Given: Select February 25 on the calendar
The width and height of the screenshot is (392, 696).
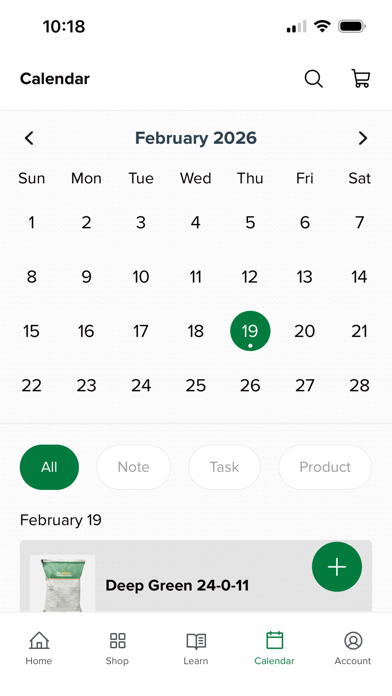Looking at the screenshot, I should pyautogui.click(x=195, y=385).
